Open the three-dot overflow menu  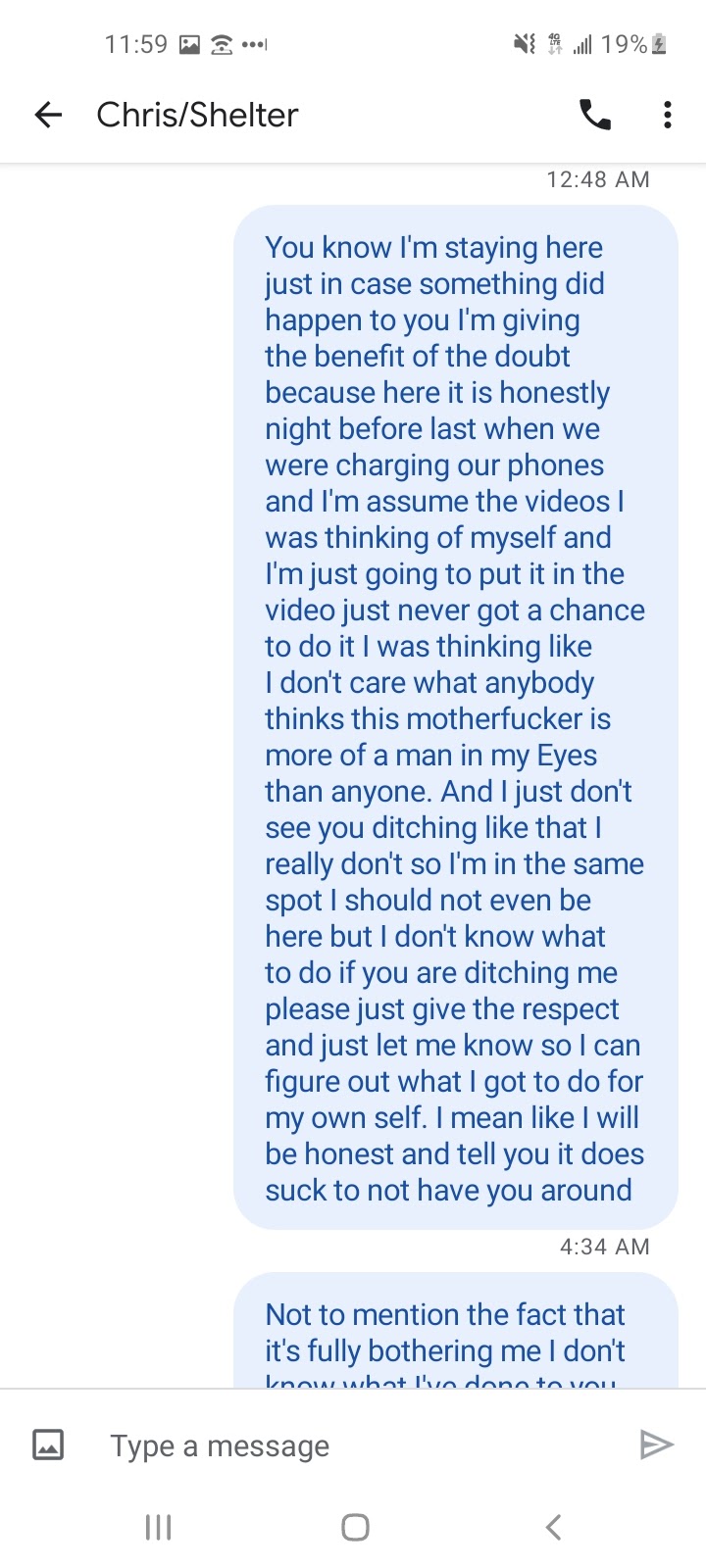(x=668, y=116)
